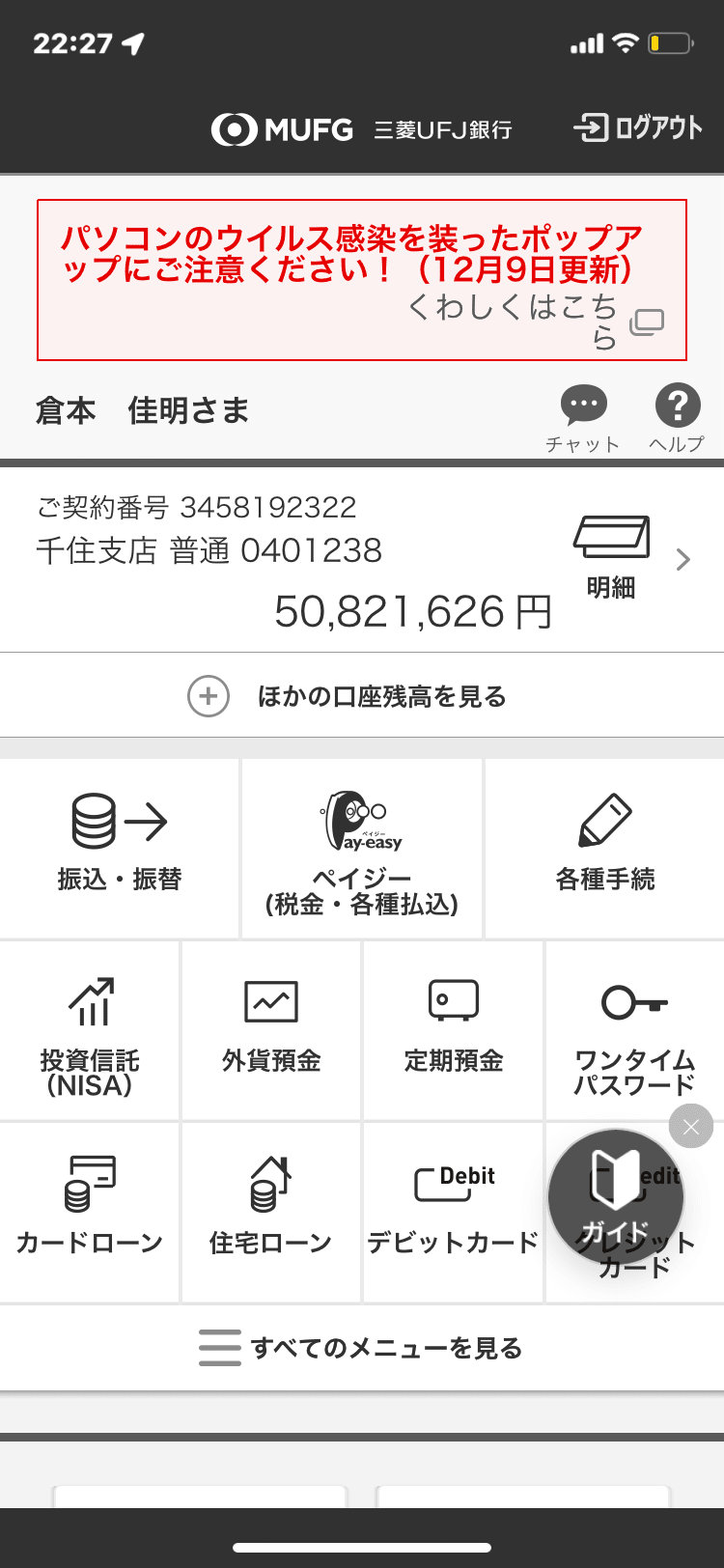Screen dimensions: 724x1568
Task: Select 各種手続
Action: pos(605,848)
